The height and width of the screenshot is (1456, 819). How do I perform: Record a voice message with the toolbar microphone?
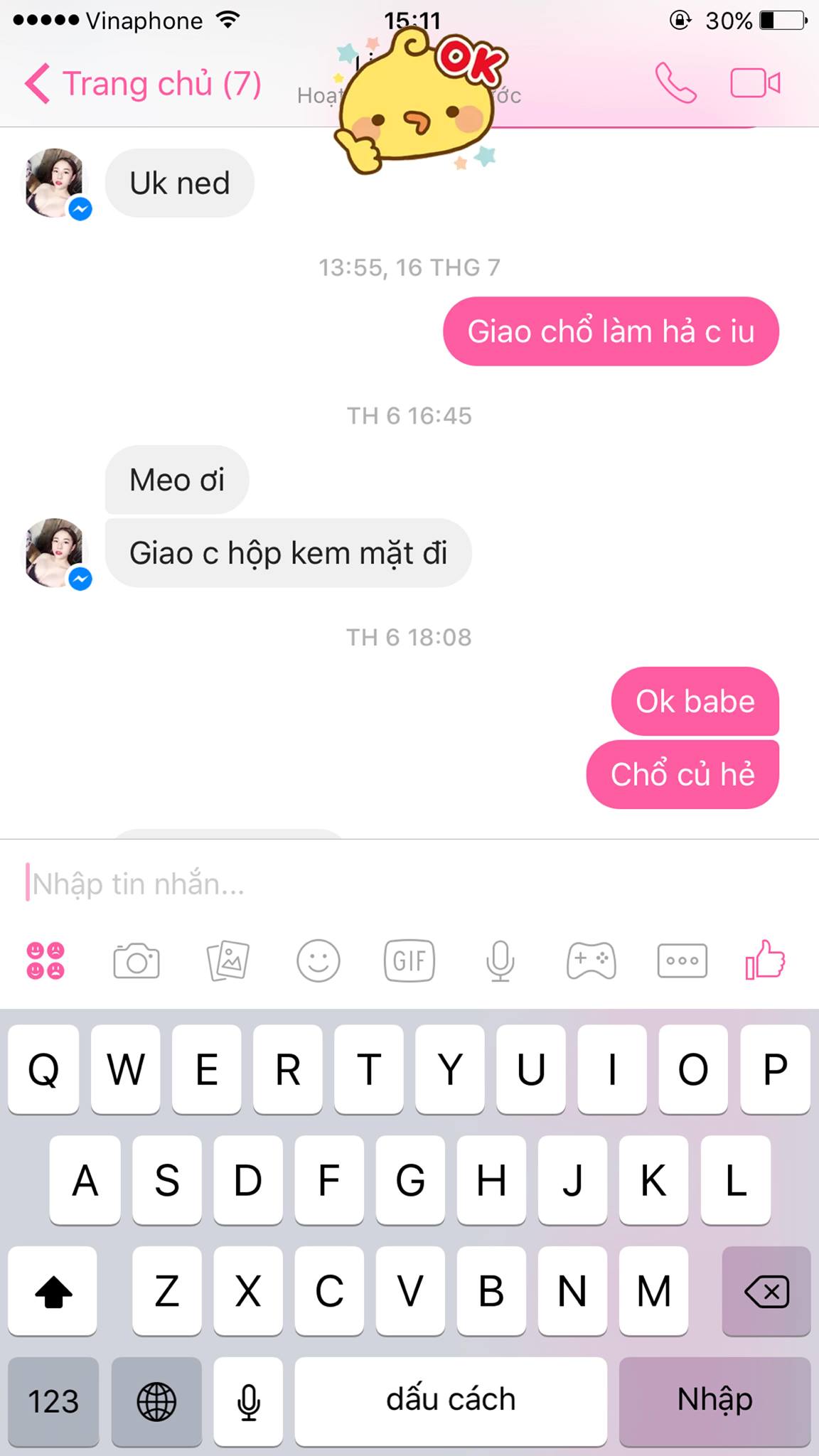click(x=500, y=961)
